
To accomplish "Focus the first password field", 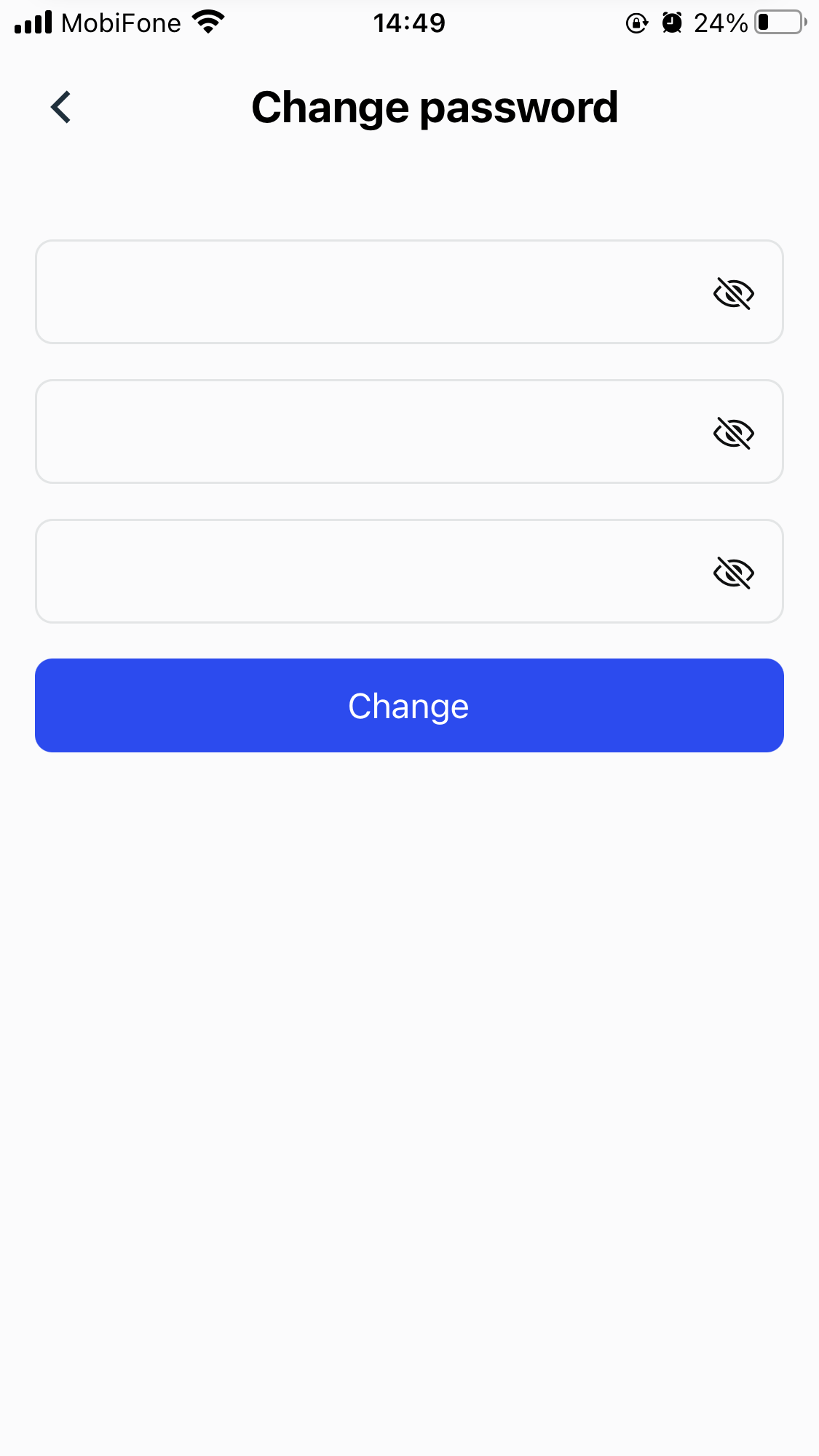I will point(364,292).
